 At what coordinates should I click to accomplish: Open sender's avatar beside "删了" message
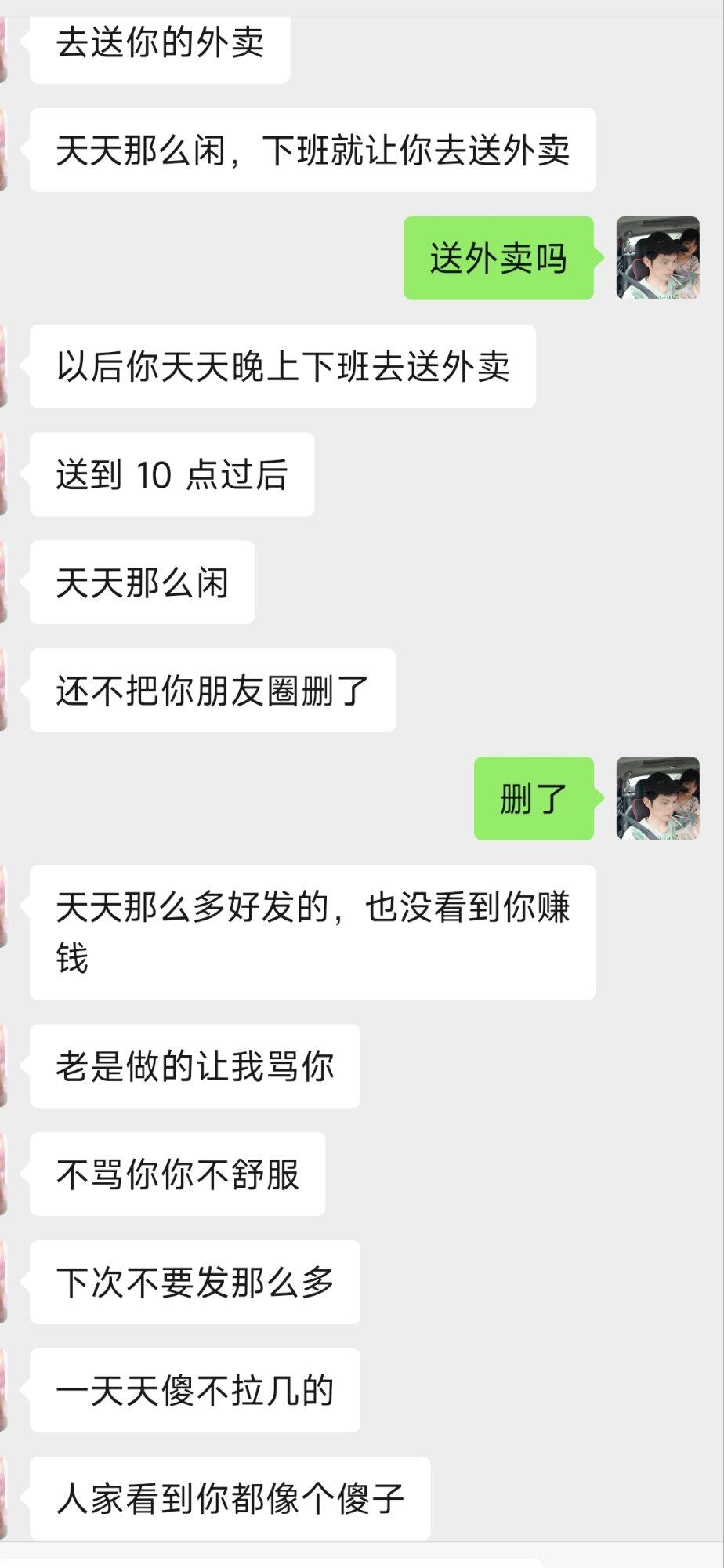tap(657, 798)
